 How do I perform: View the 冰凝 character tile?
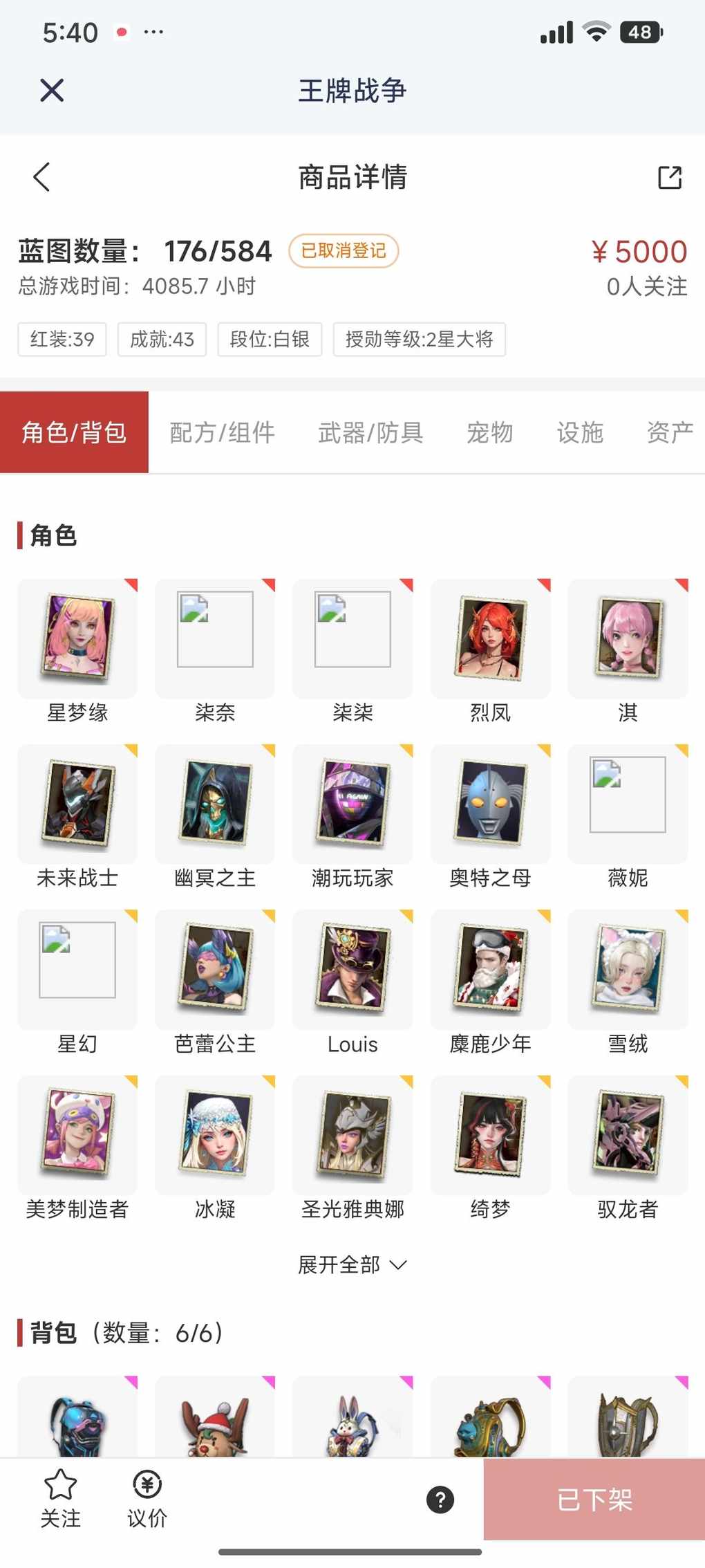pos(215,1134)
